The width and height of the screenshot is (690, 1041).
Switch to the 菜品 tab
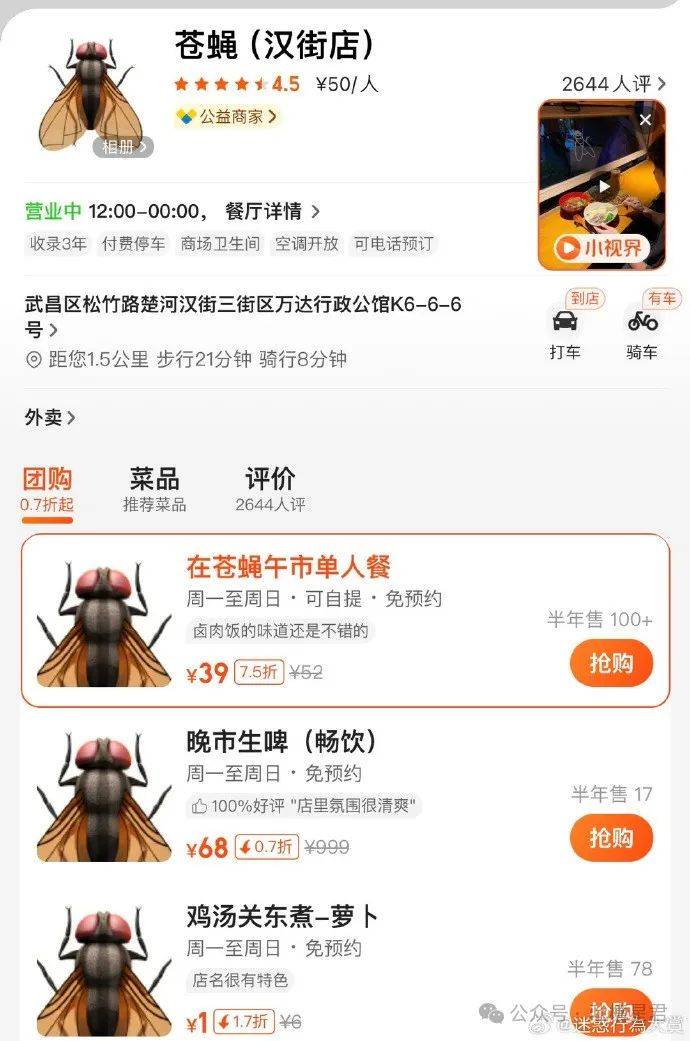[x=154, y=487]
